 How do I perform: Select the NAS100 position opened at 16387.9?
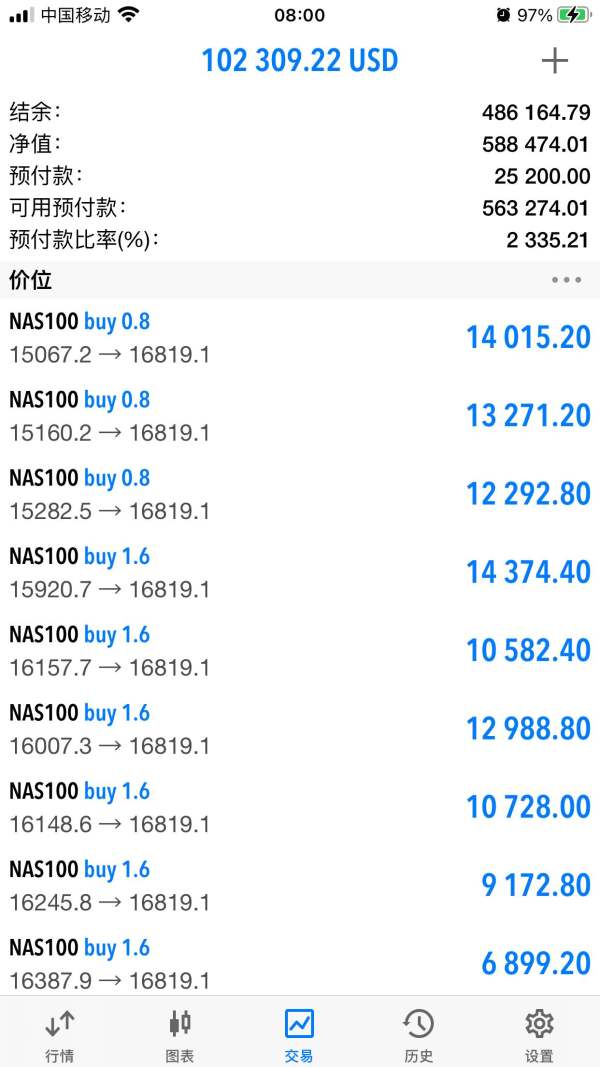click(x=300, y=963)
